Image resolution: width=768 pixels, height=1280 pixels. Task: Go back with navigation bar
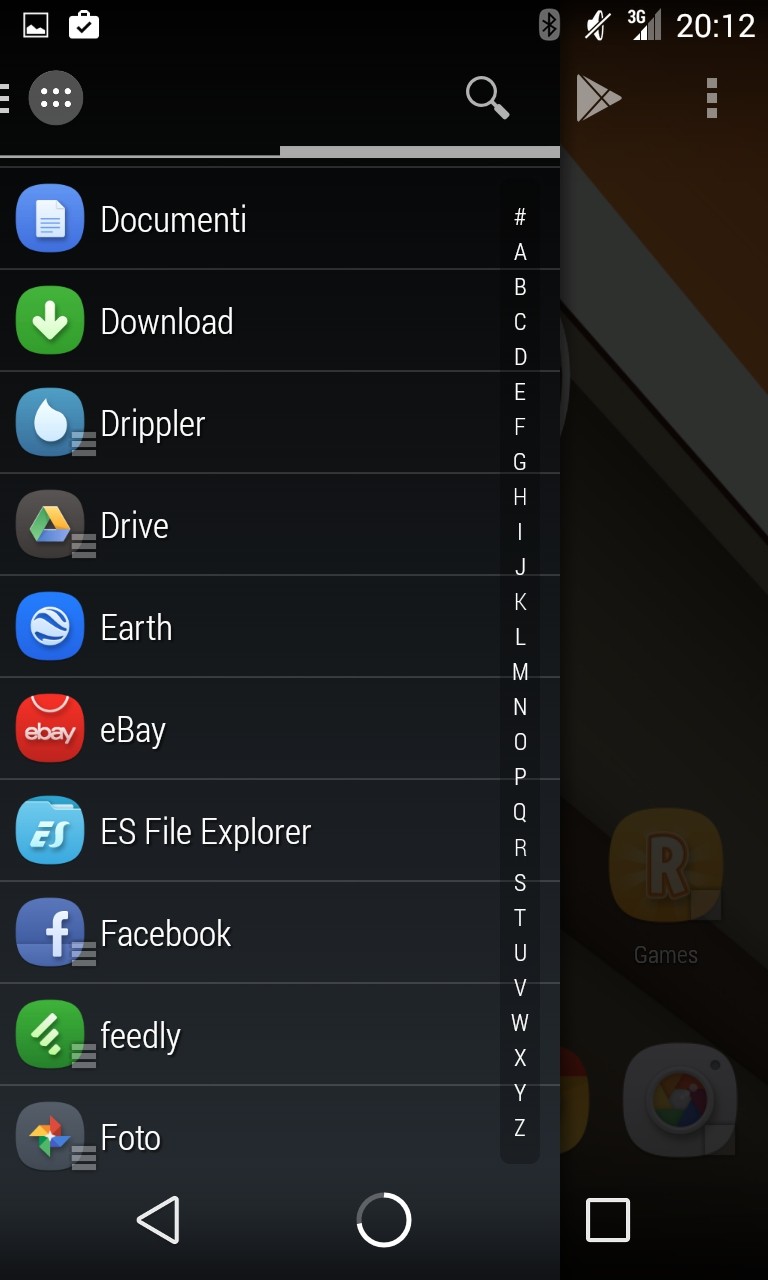point(158,1220)
